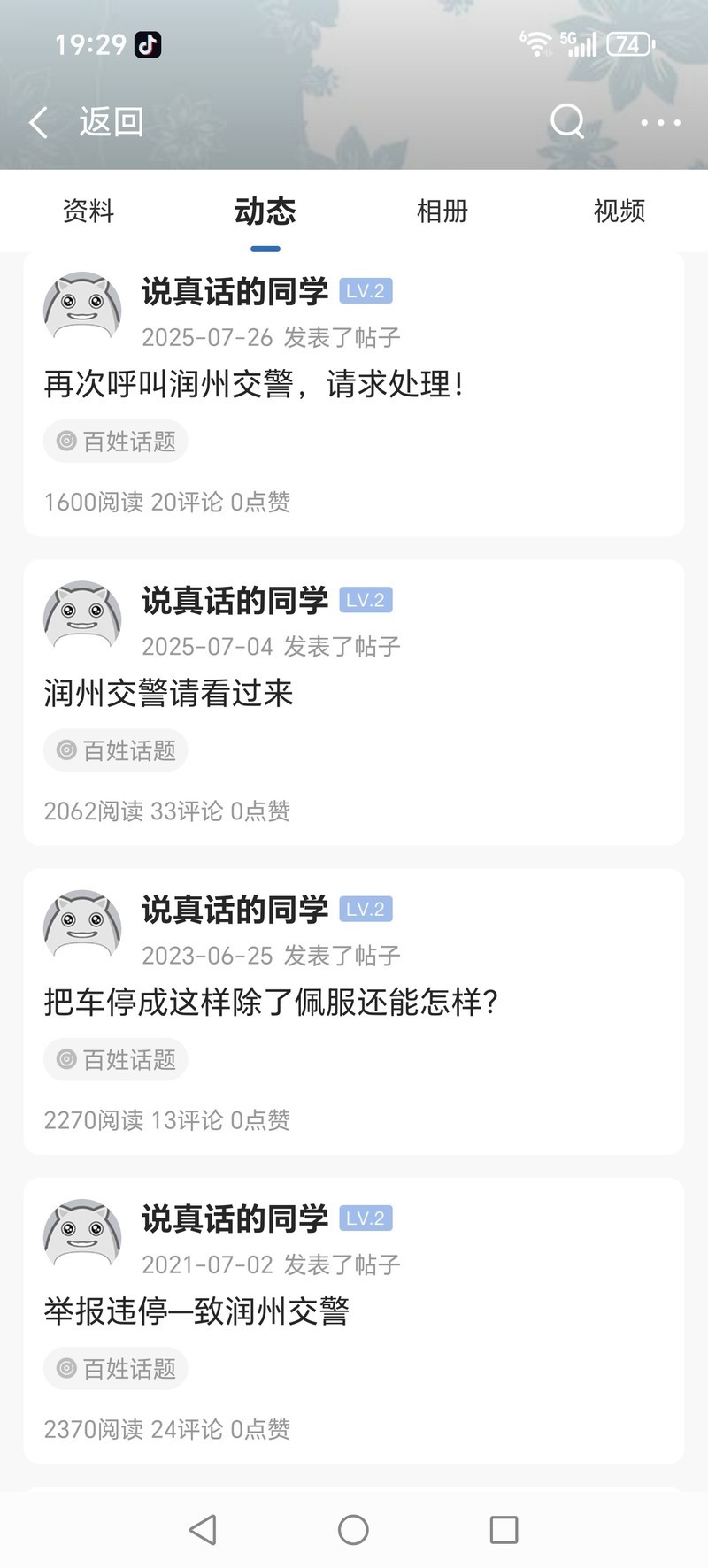
Task: Tap 百姓话题 chip under the 2025-07-04 post
Action: coord(116,749)
